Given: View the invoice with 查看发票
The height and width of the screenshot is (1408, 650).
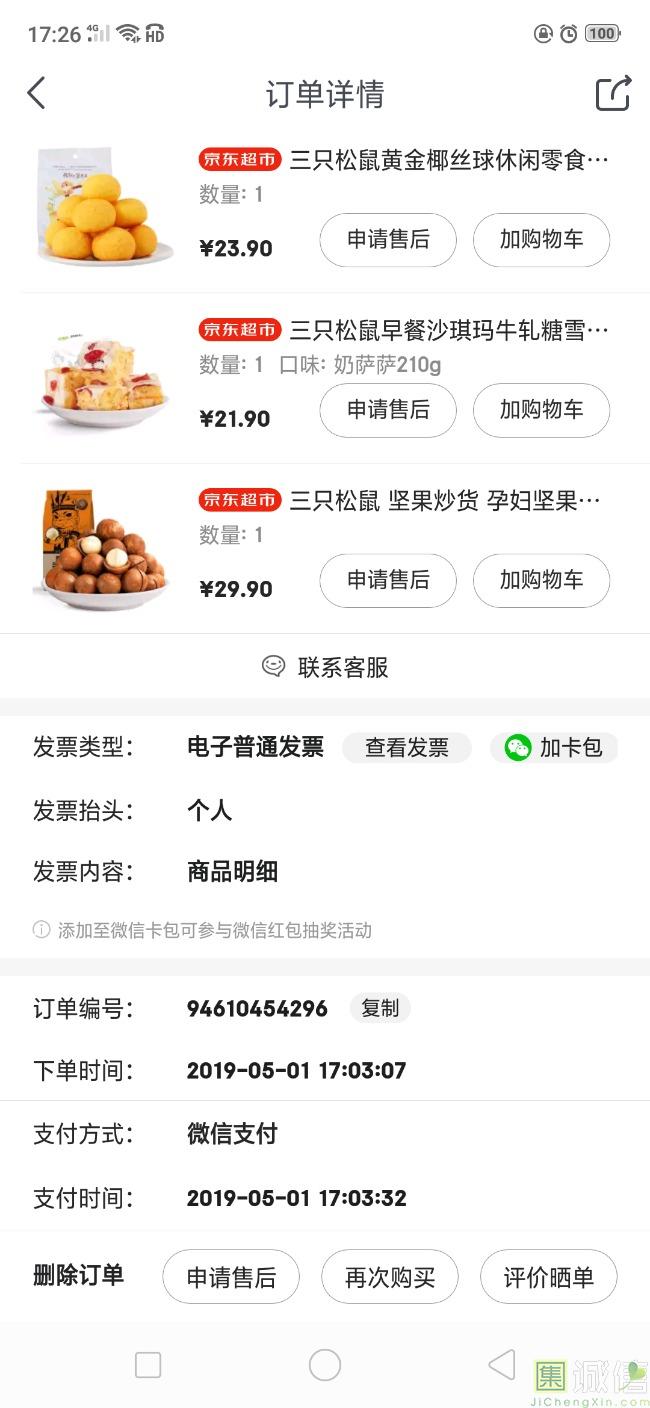Looking at the screenshot, I should [406, 747].
